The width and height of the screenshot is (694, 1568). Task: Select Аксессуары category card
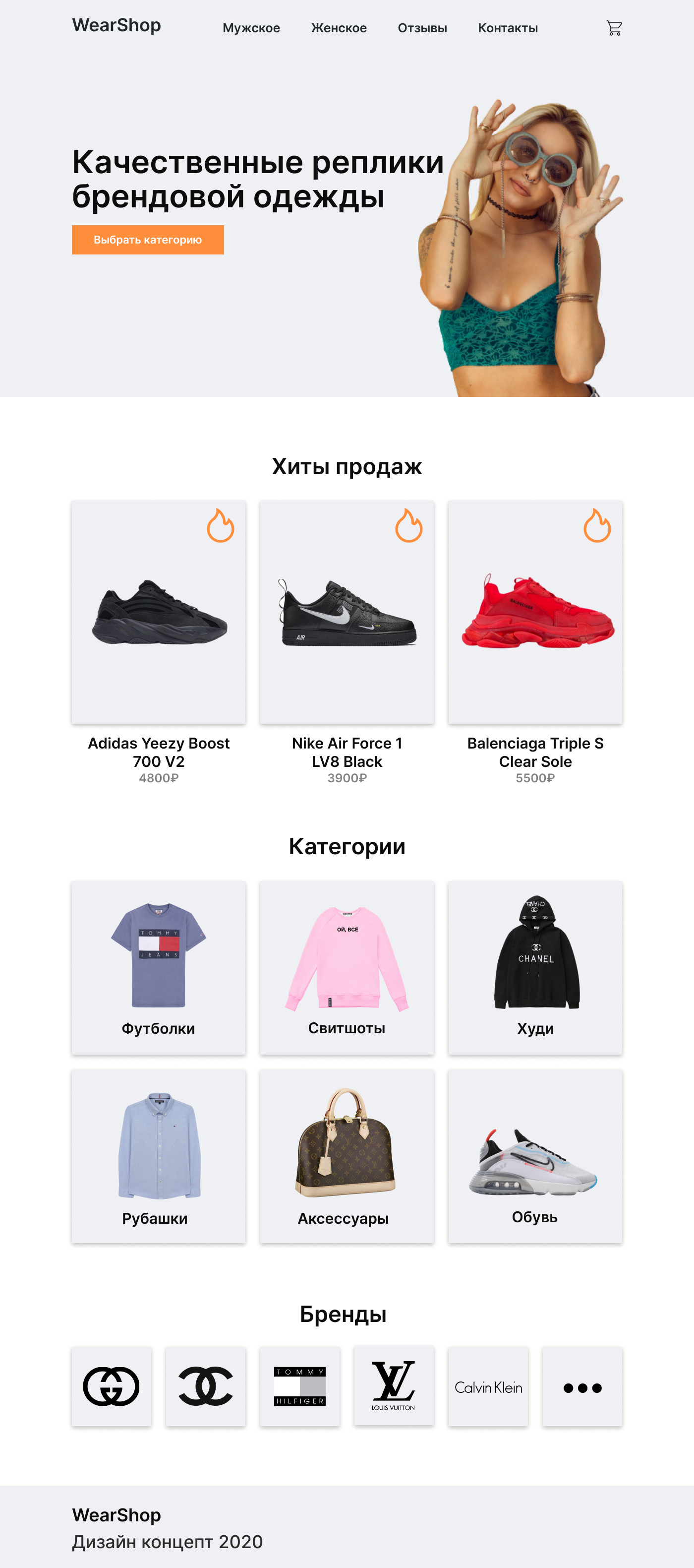[x=347, y=1156]
